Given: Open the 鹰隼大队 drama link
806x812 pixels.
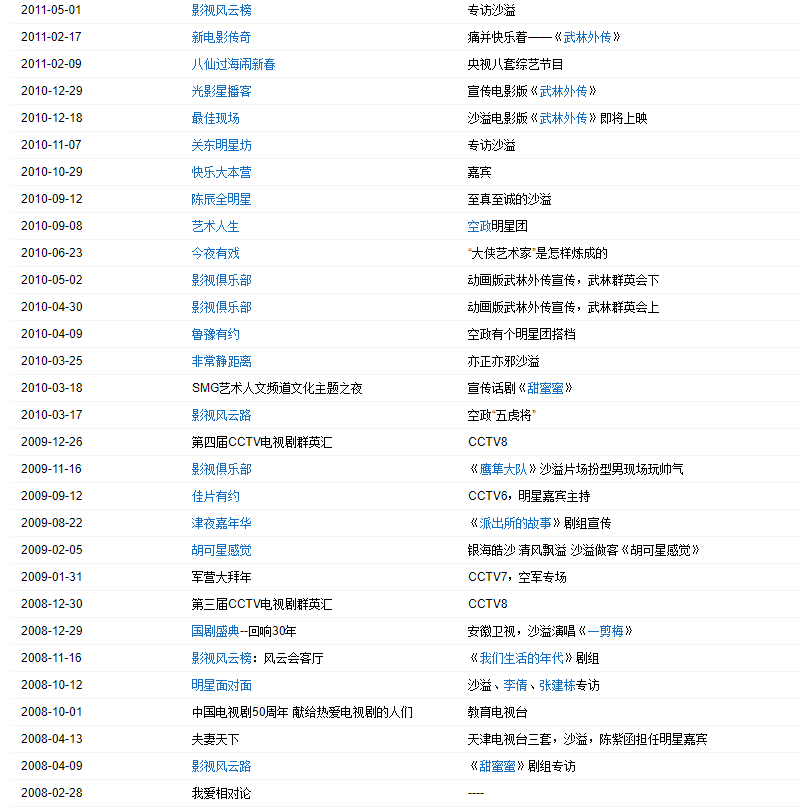Looking at the screenshot, I should coord(503,469).
